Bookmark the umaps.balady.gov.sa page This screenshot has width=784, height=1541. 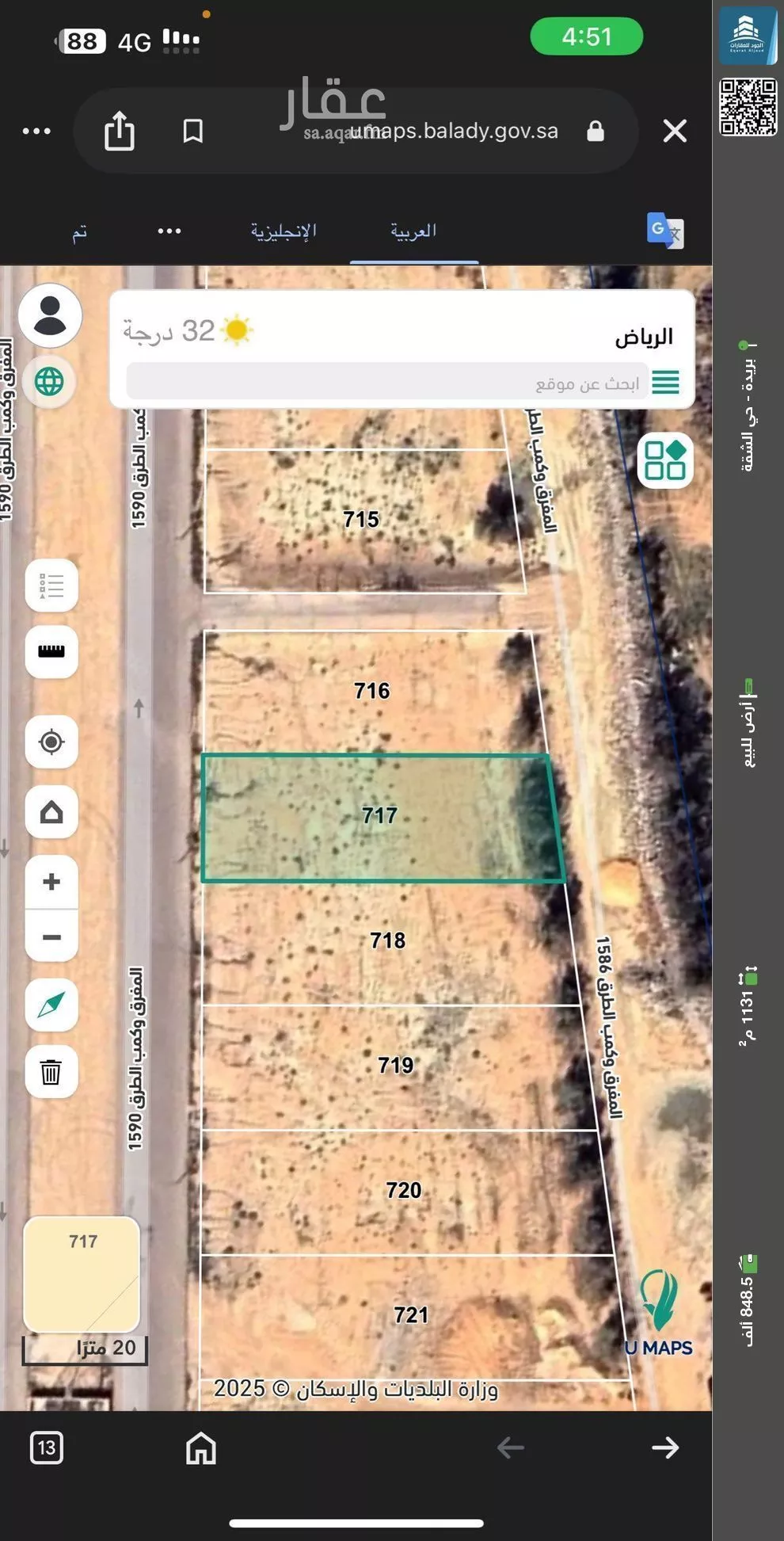pyautogui.click(x=192, y=131)
